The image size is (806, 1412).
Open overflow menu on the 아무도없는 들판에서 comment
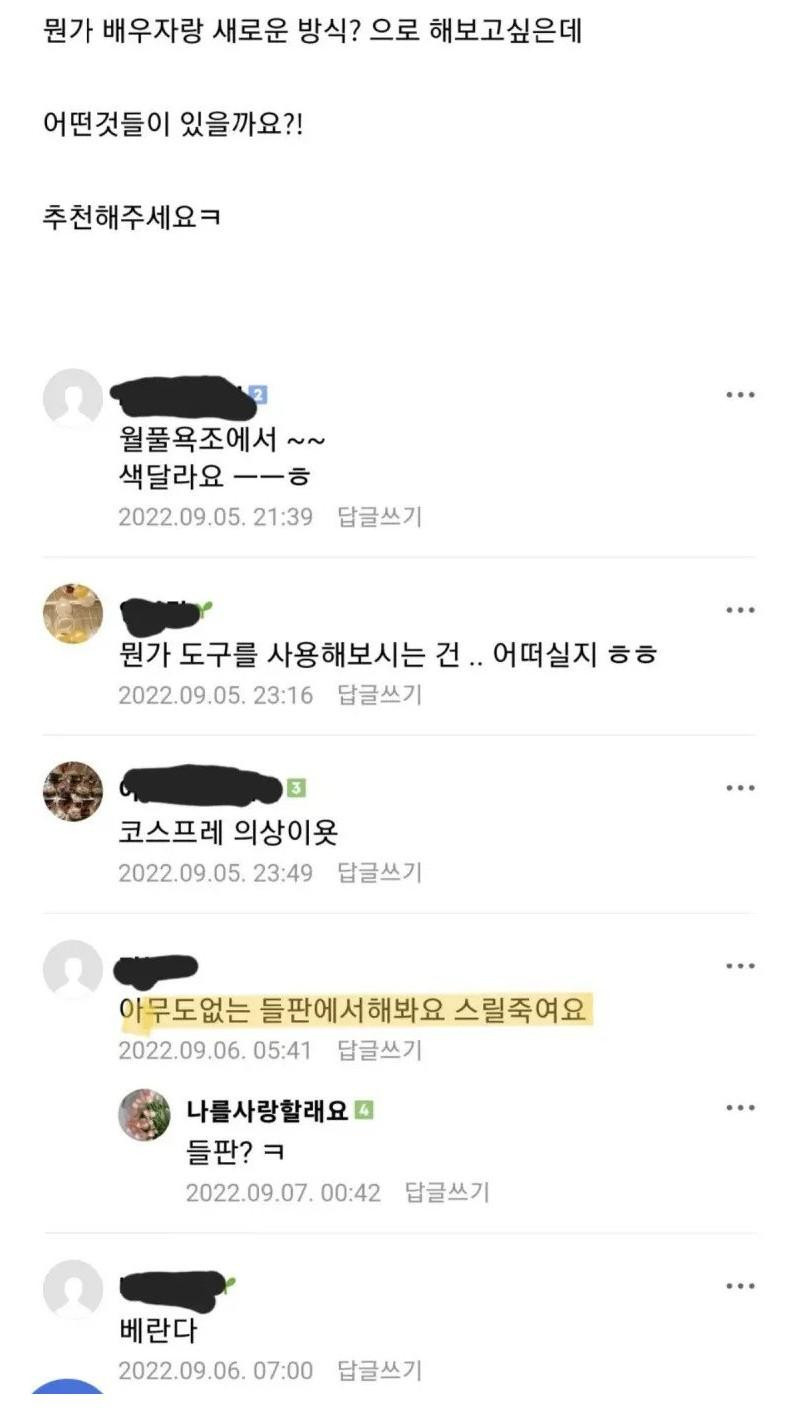point(740,966)
